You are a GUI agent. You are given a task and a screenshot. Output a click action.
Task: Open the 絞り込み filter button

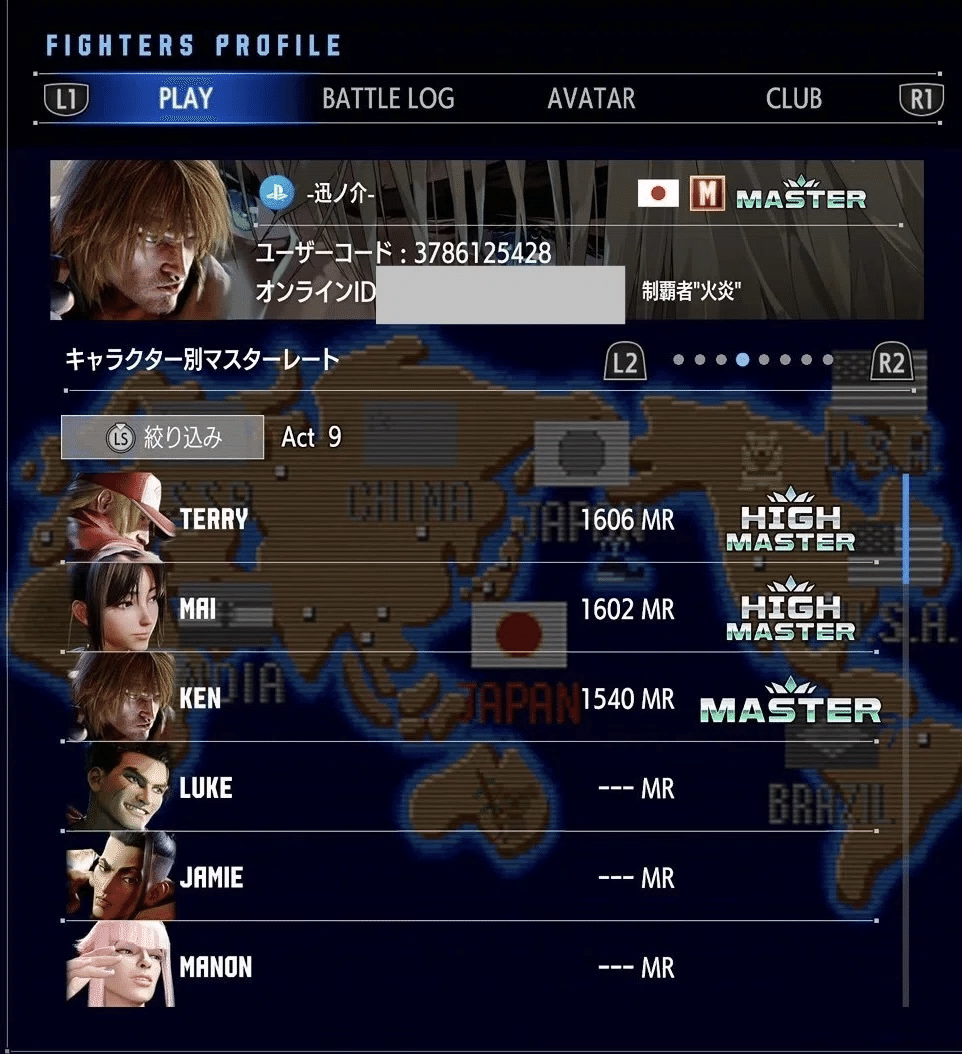(162, 437)
